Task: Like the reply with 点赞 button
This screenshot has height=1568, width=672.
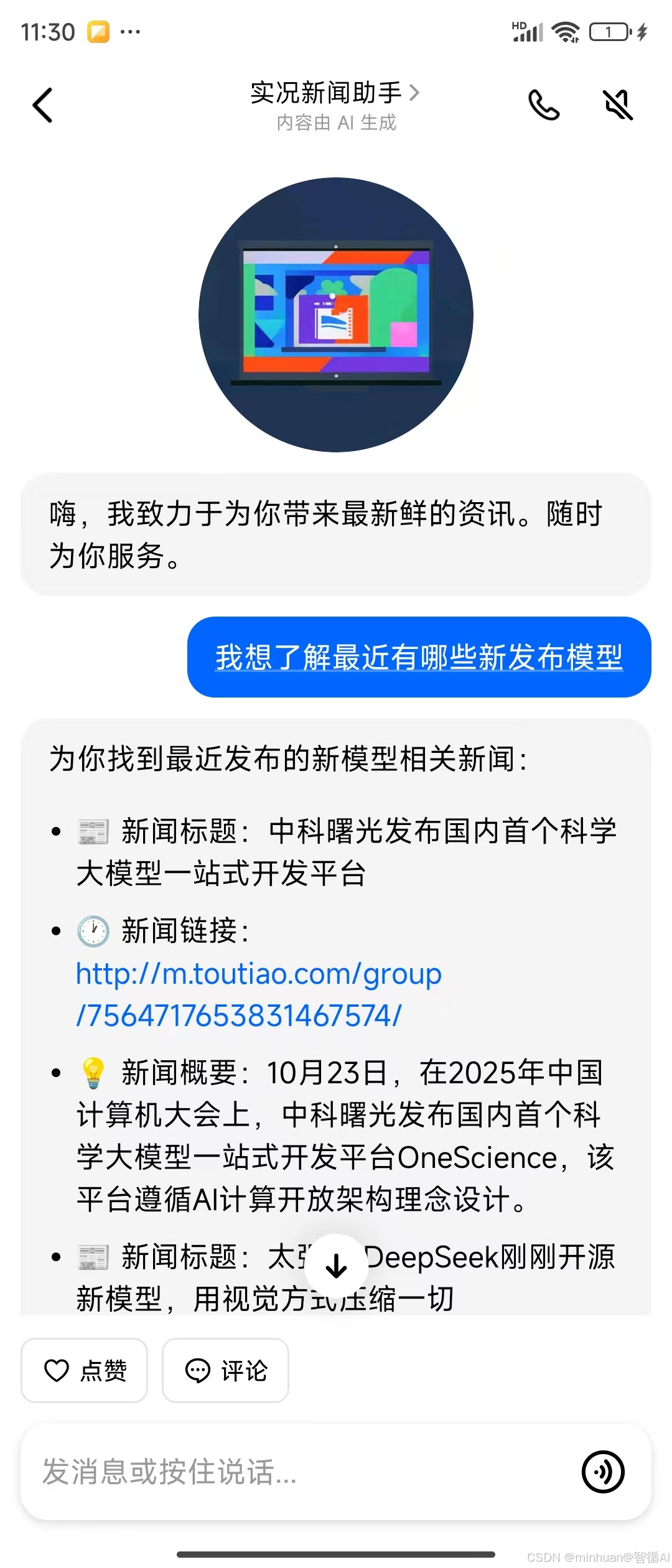Action: point(84,1370)
